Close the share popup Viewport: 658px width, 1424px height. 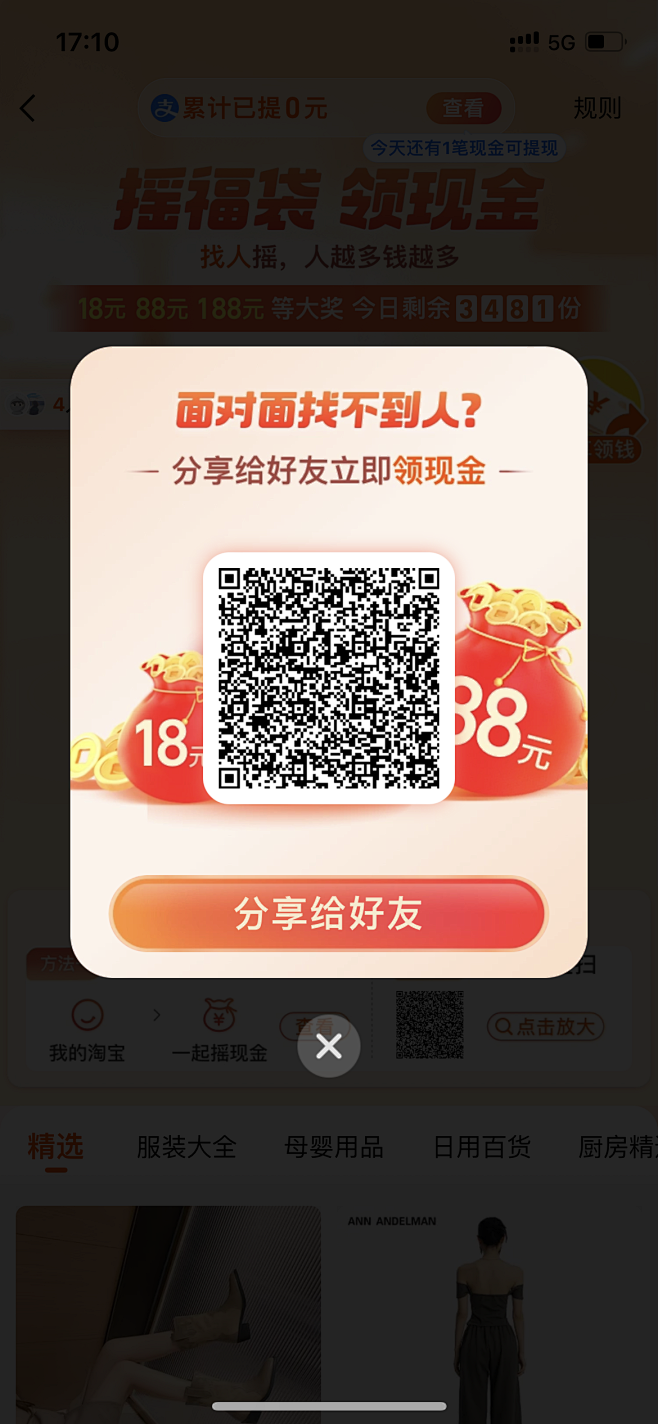point(328,1046)
